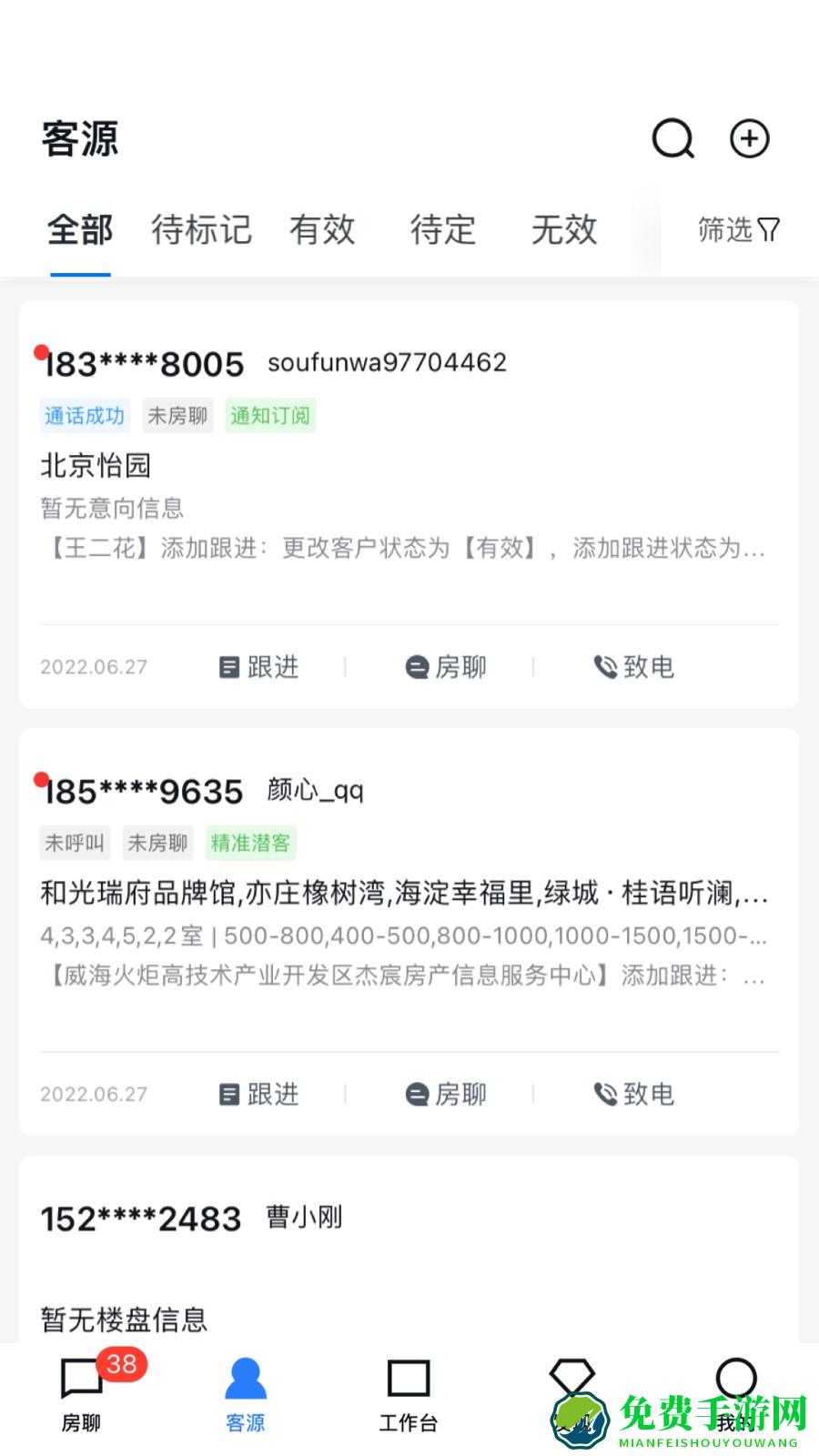Call customer 185****9635 via 致电
This screenshot has width=819, height=1456.
click(634, 1094)
